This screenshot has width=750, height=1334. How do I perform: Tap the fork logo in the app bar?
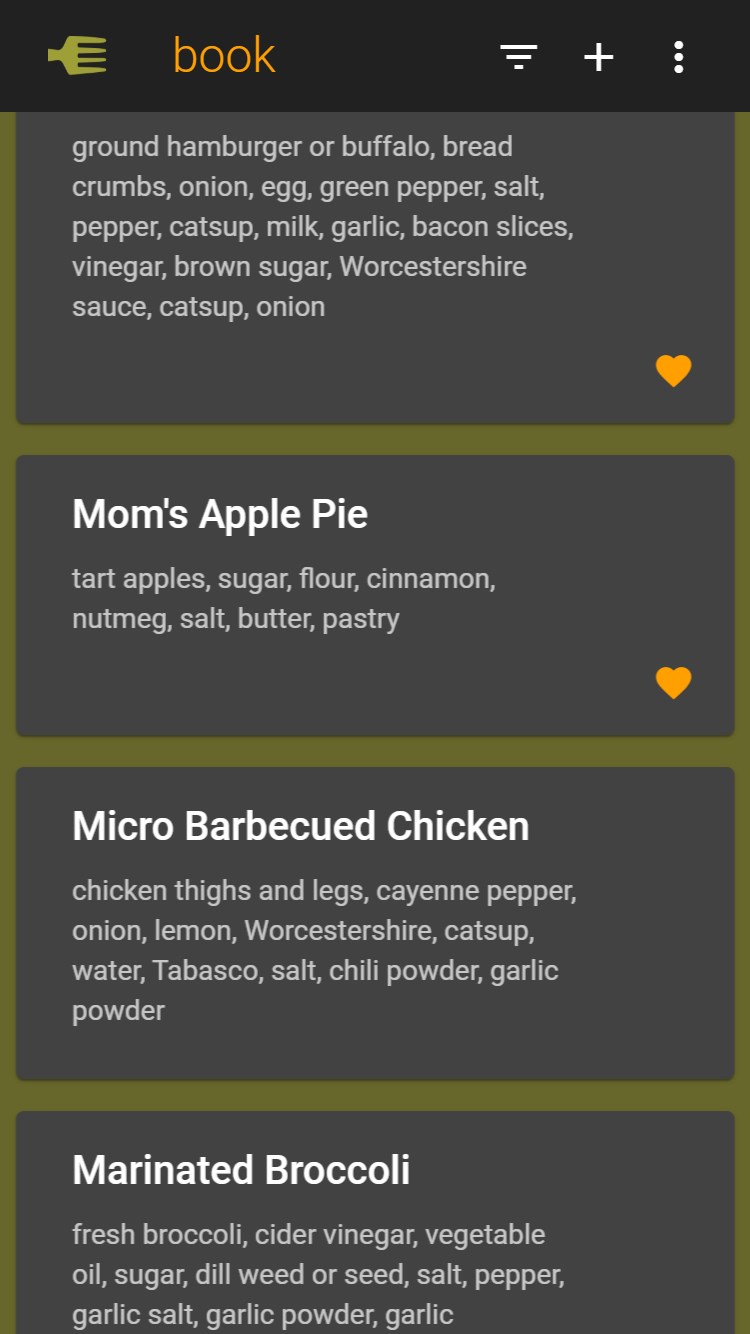point(78,56)
